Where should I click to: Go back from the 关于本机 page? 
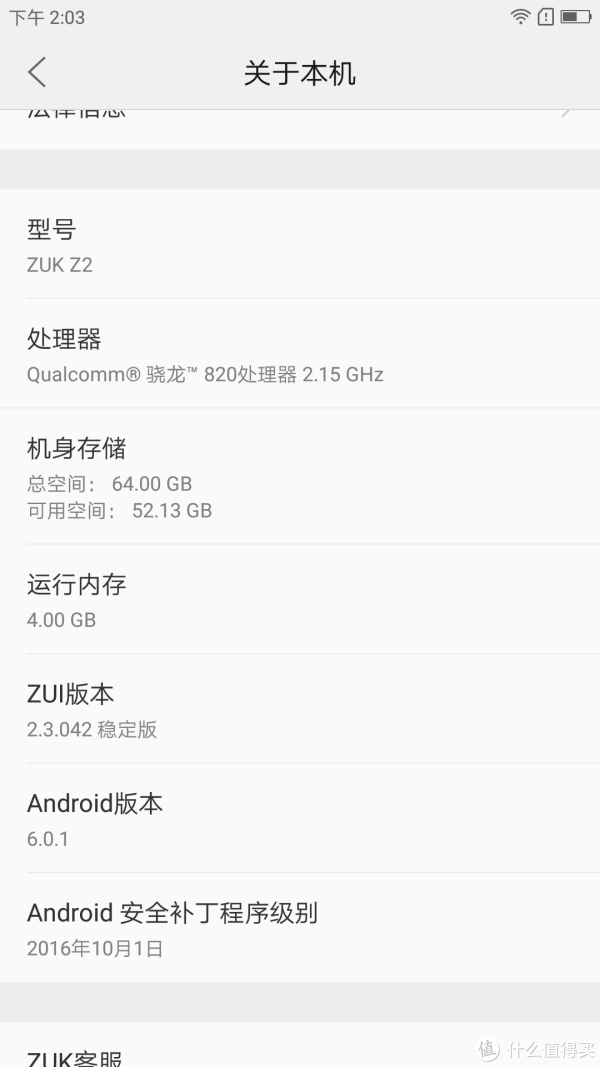37,72
